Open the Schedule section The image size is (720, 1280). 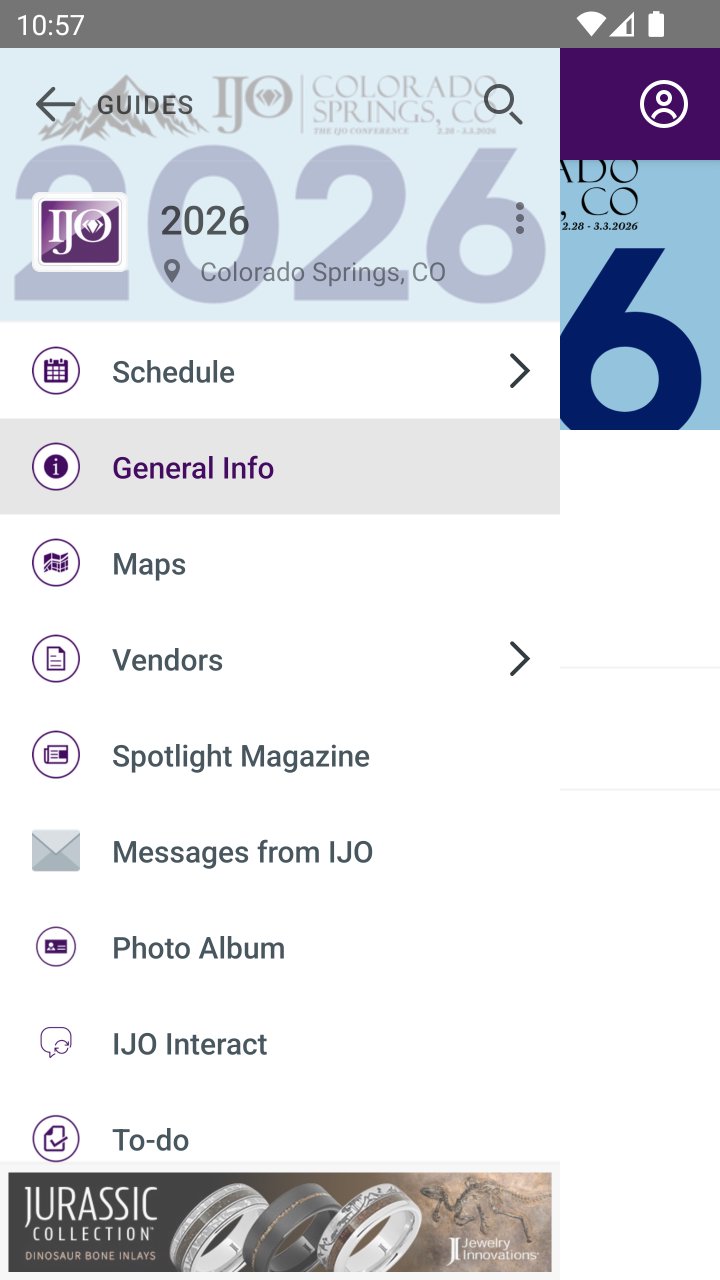click(280, 371)
